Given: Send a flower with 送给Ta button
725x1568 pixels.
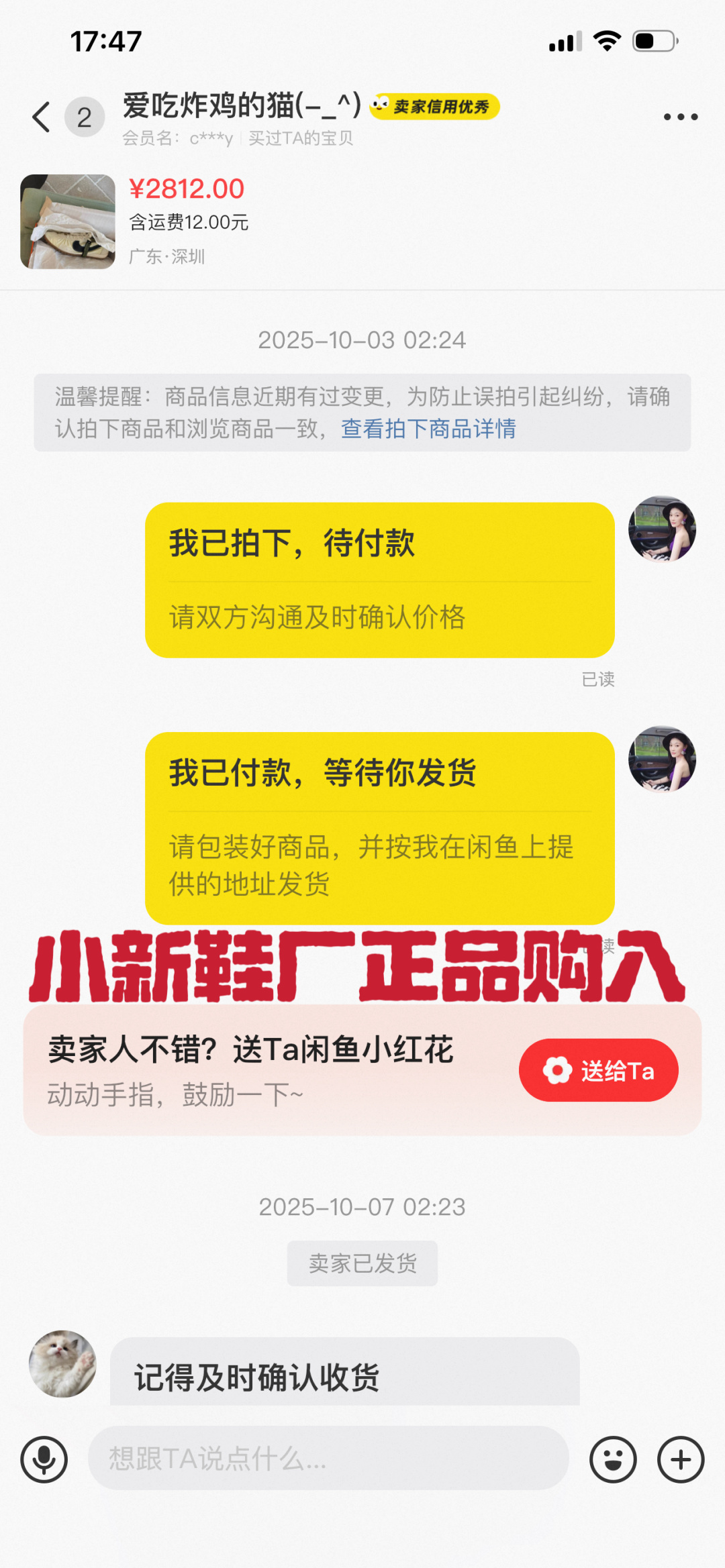Looking at the screenshot, I should click(x=598, y=1070).
